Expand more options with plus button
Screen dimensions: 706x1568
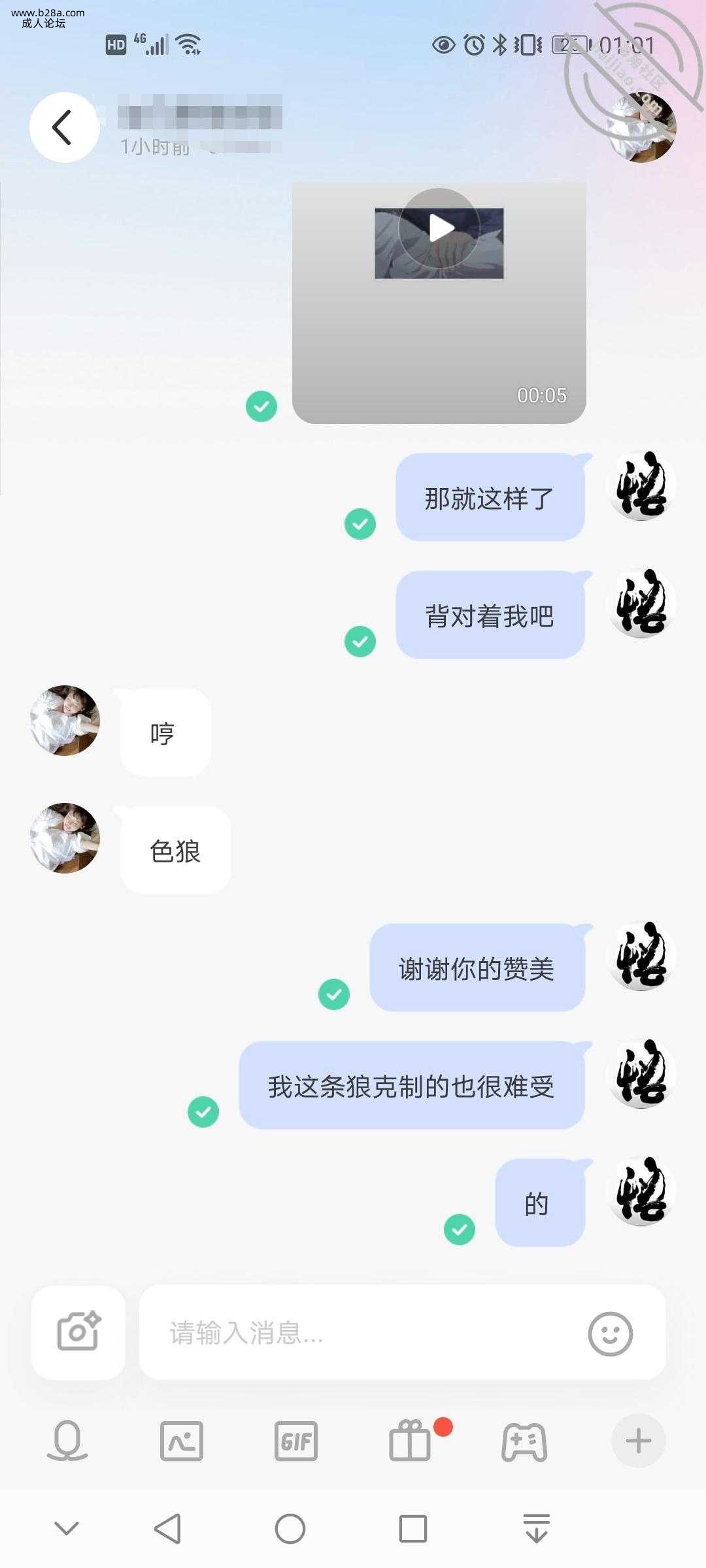point(638,1441)
